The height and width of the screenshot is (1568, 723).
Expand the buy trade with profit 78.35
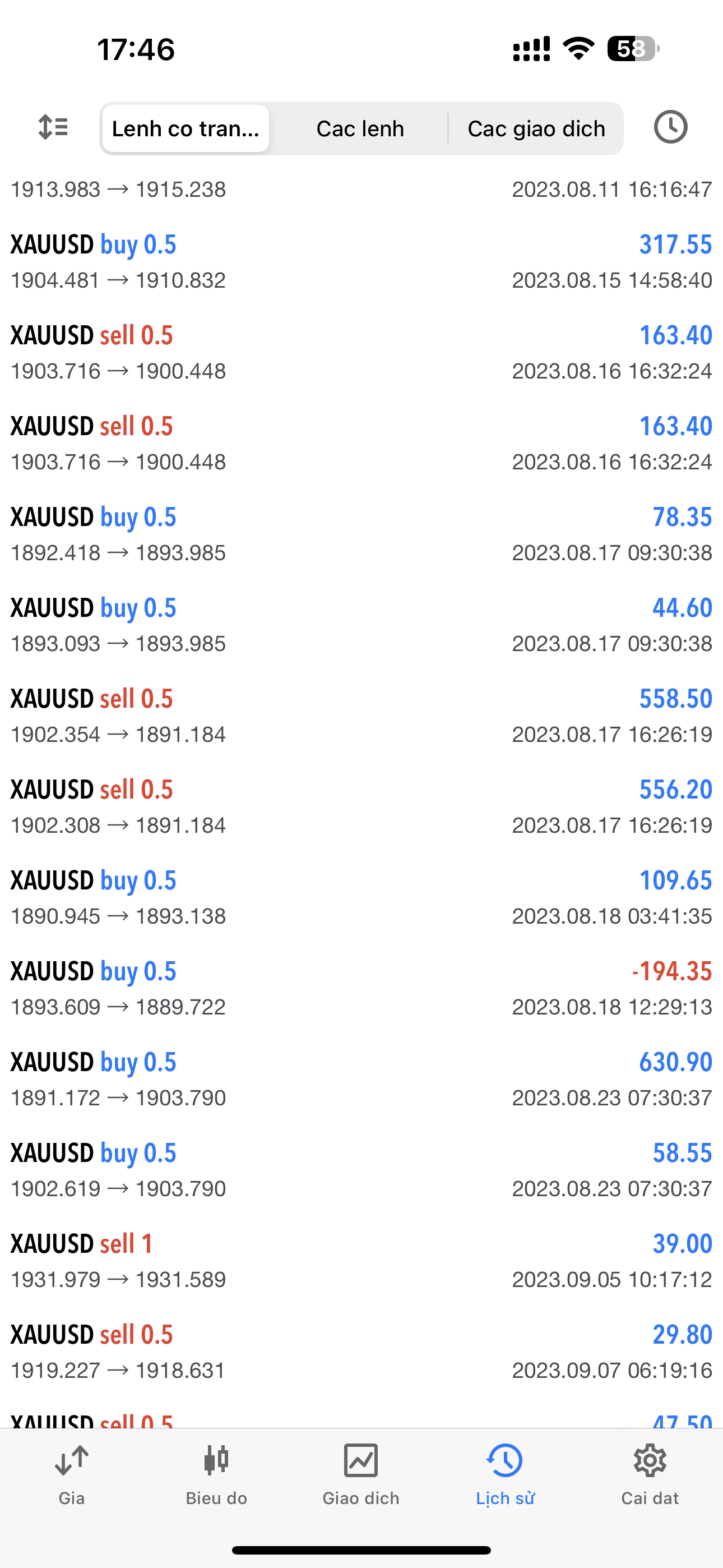point(361,535)
